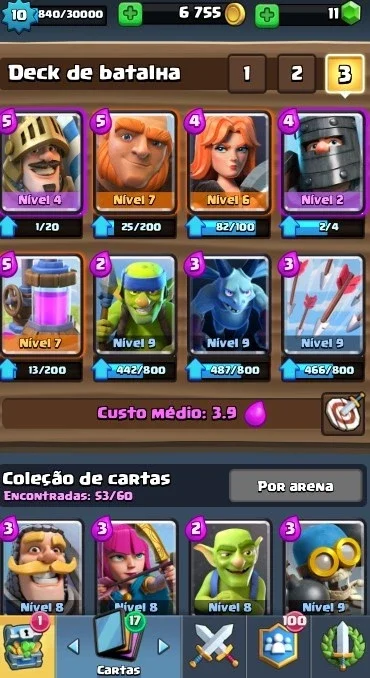Open the Prince card at Nível 4

tap(41, 162)
